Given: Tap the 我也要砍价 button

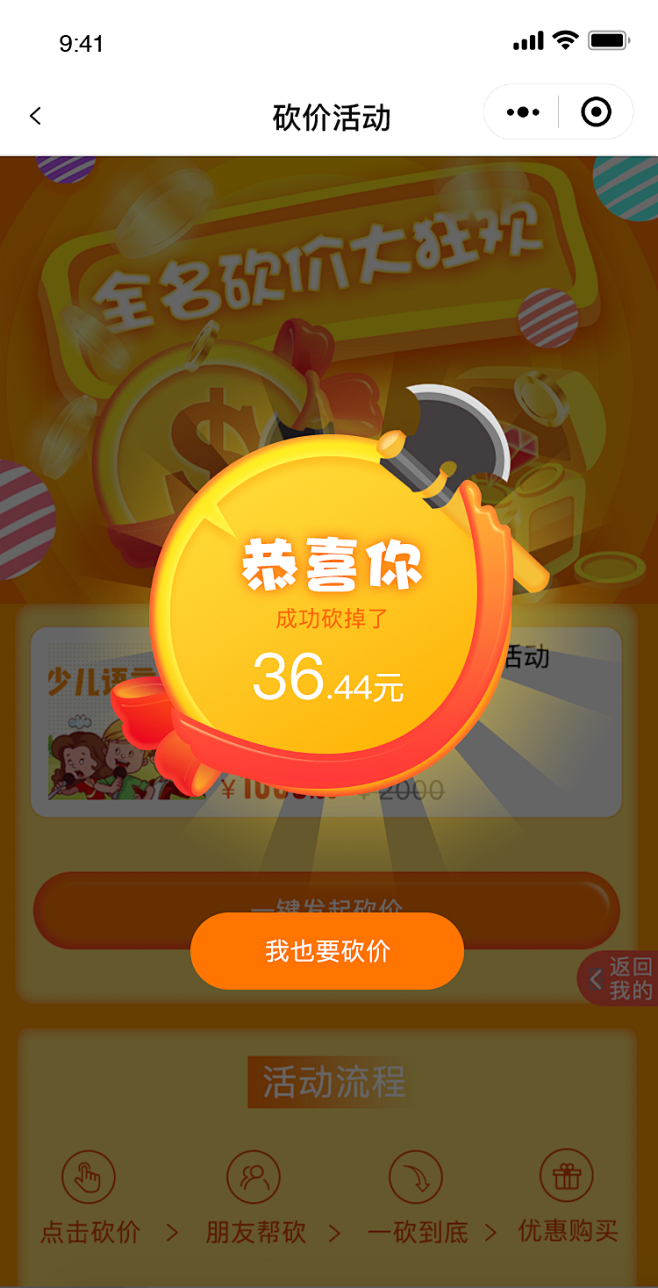Looking at the screenshot, I should coord(327,951).
